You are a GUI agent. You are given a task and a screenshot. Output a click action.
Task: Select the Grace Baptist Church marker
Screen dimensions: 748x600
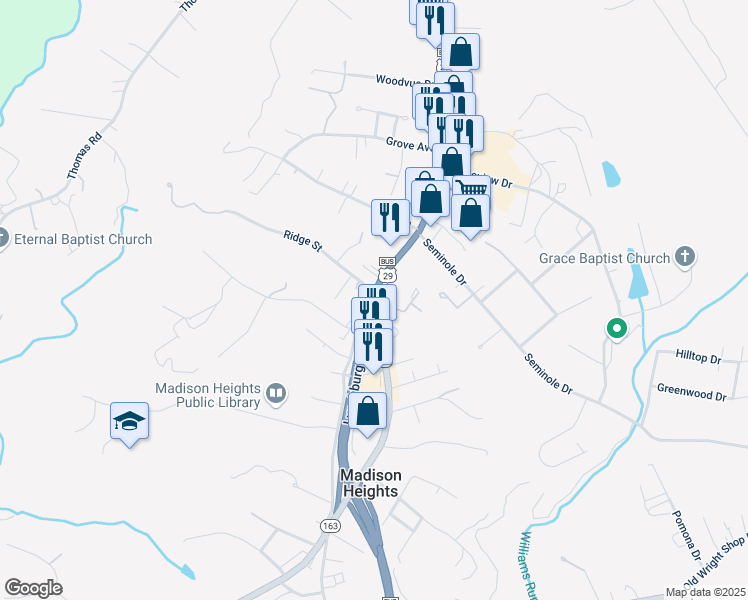[685, 258]
